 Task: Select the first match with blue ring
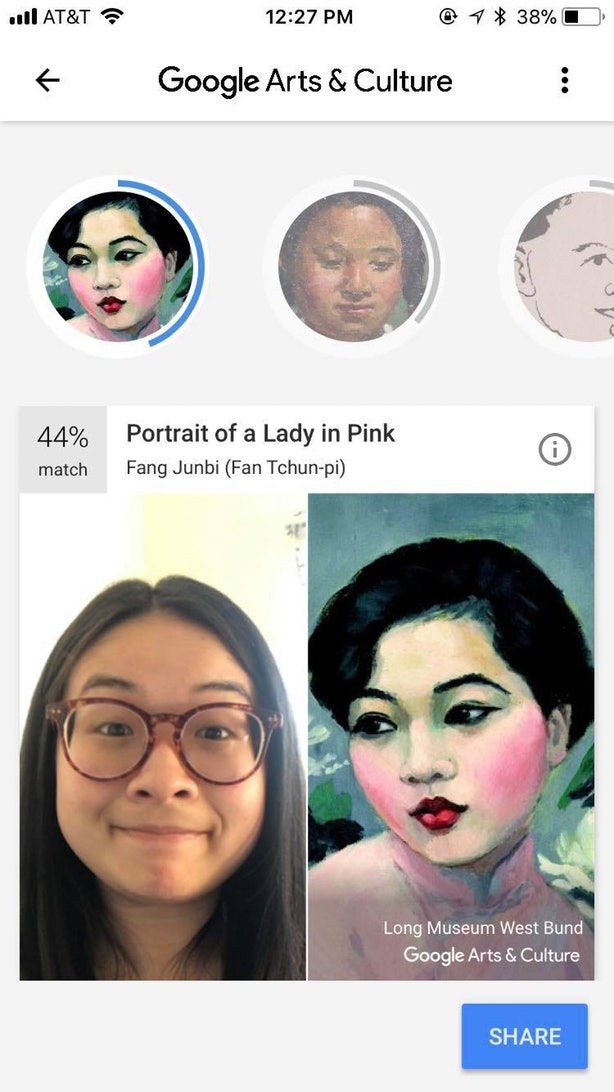coord(117,265)
